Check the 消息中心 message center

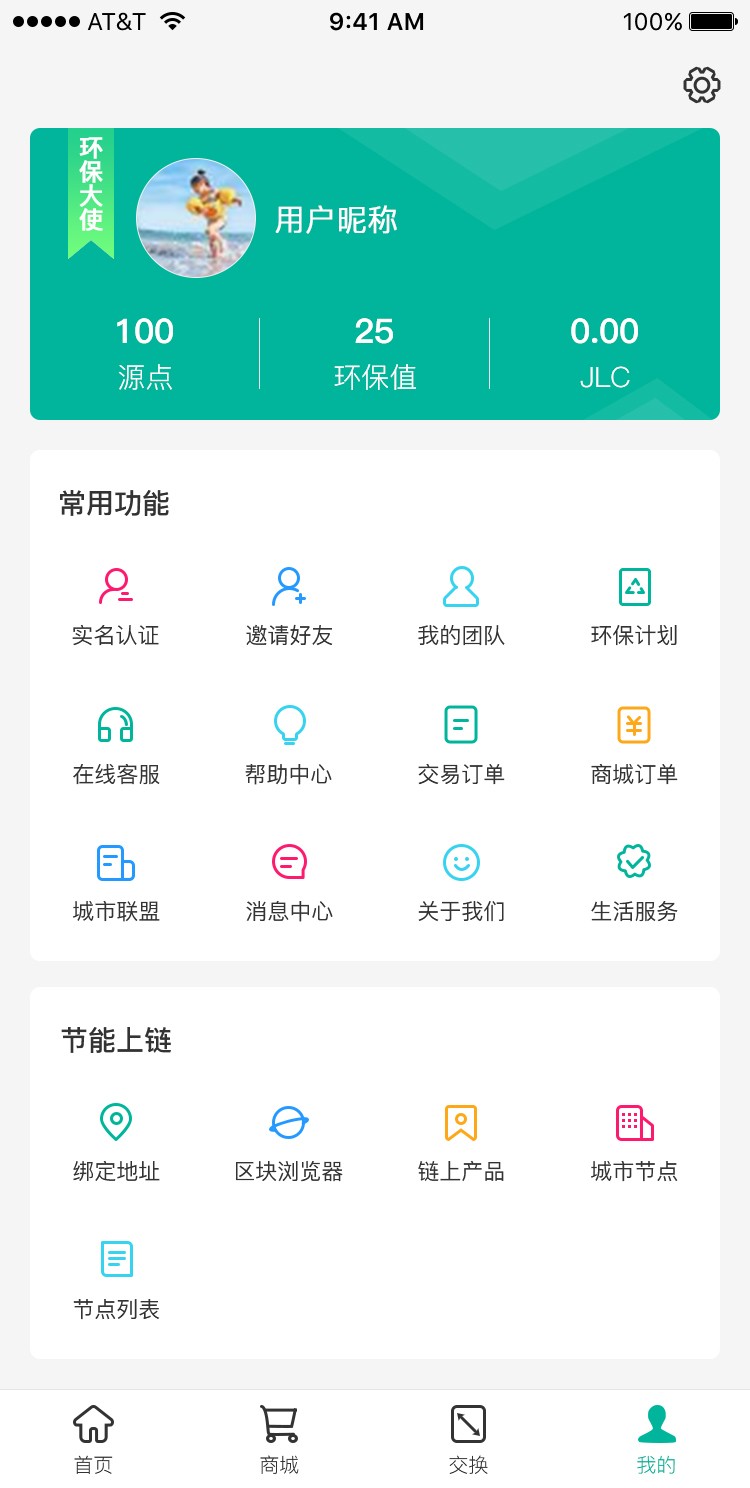point(289,882)
